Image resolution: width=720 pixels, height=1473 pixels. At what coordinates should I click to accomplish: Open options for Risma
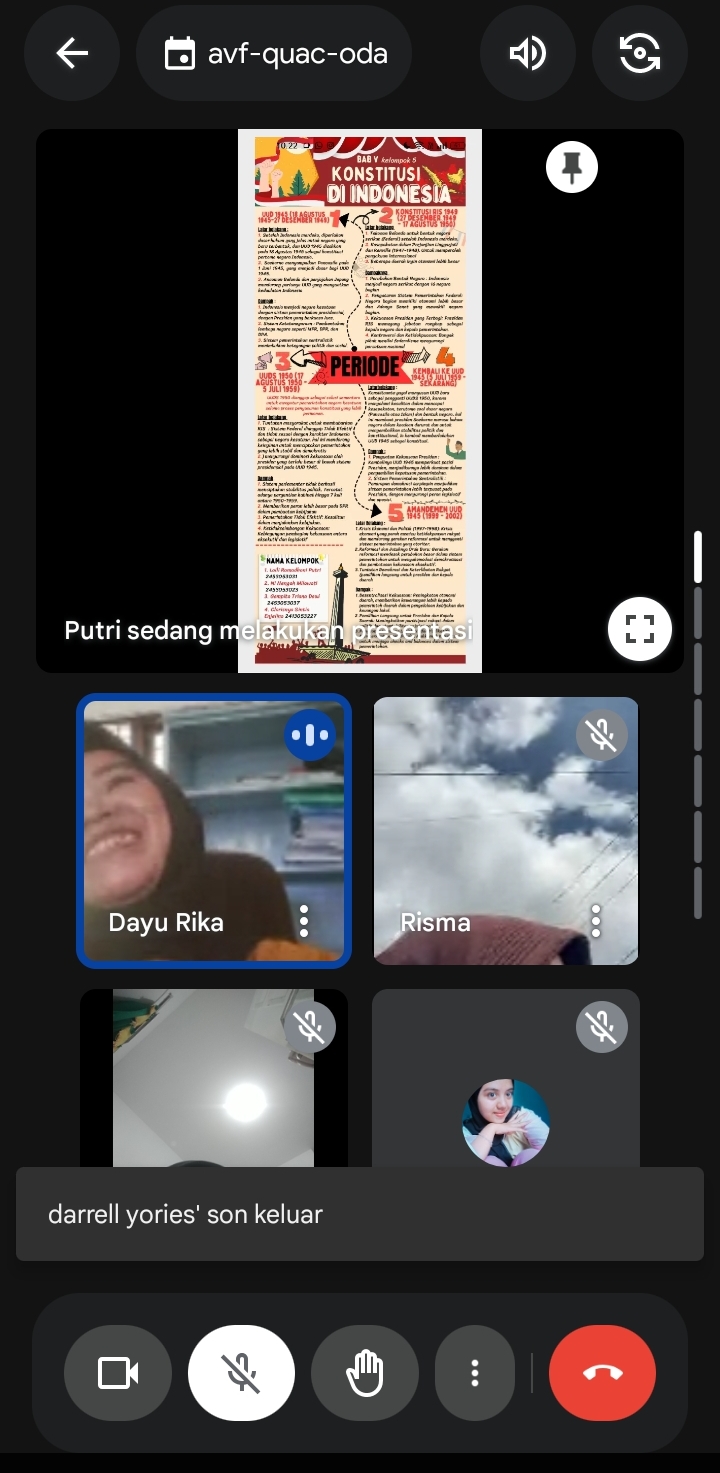(596, 921)
